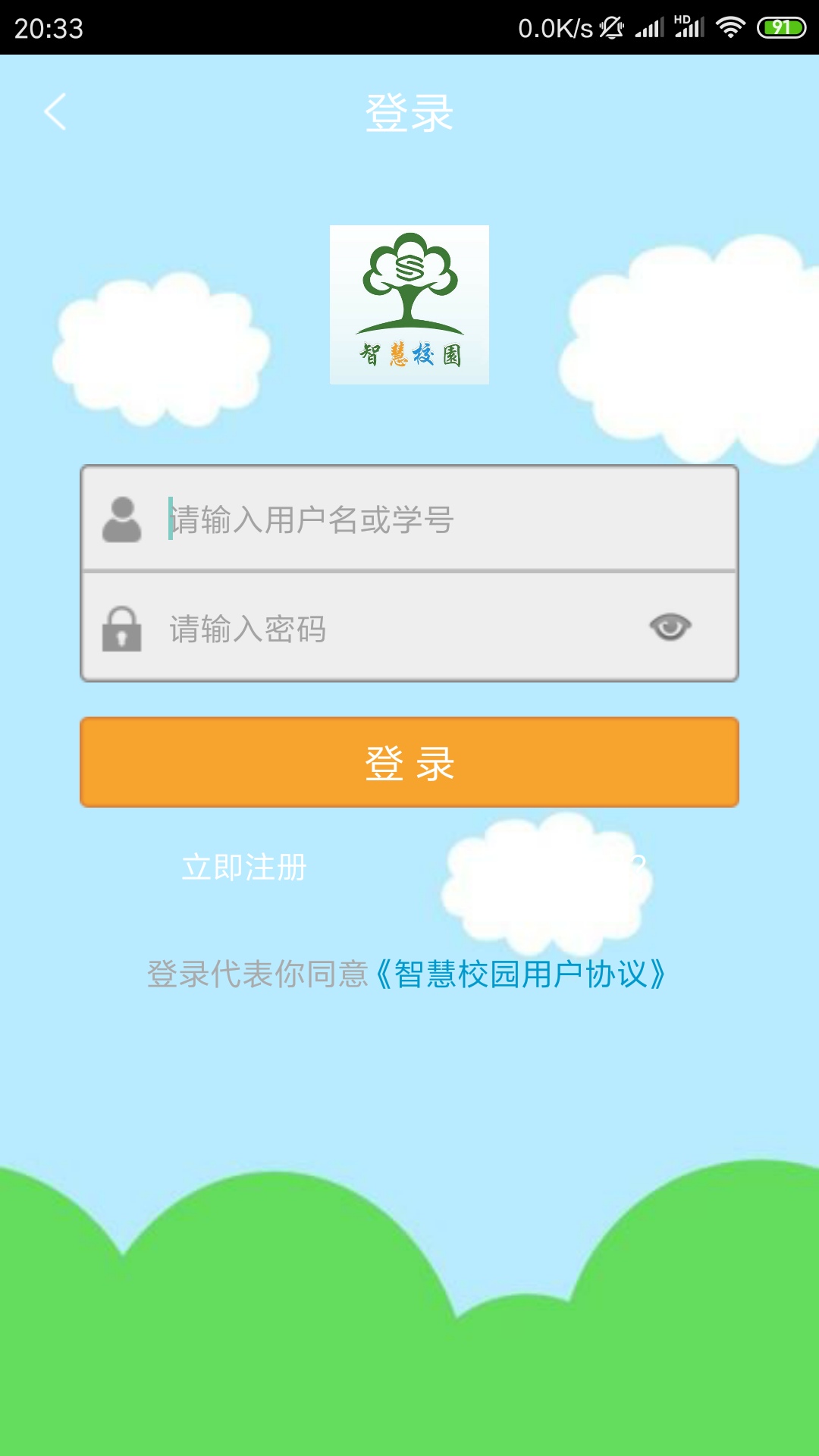Open the 智慧校园用户协议 link
The width and height of the screenshot is (819, 1456).
pos(522,974)
